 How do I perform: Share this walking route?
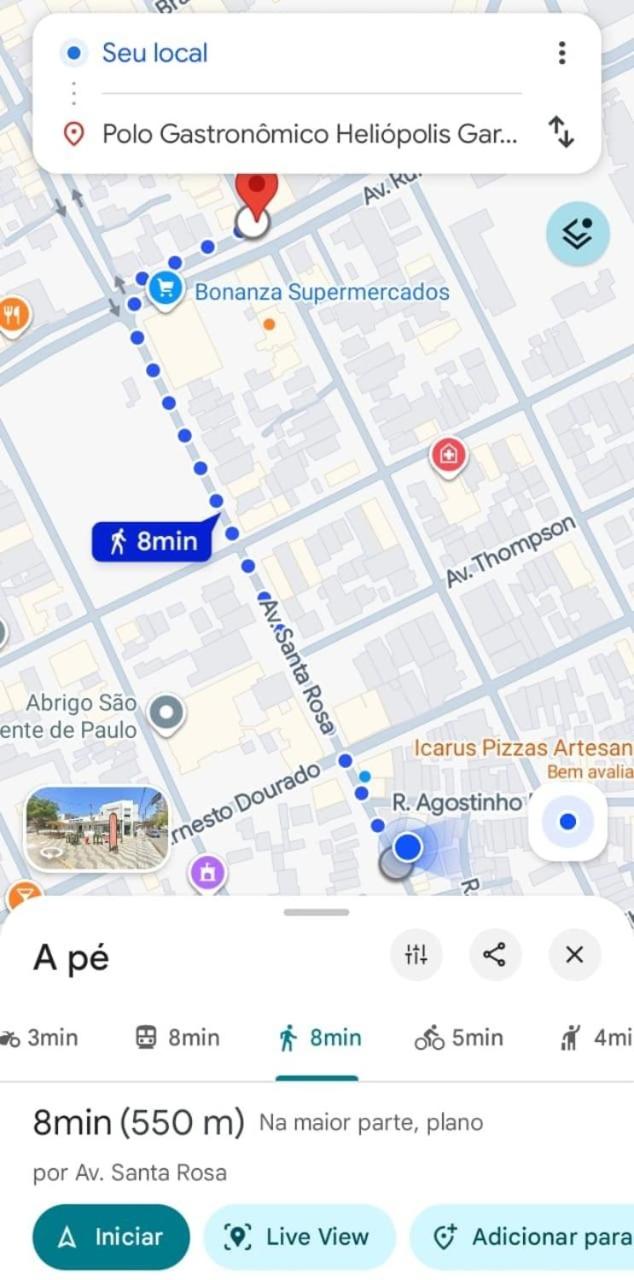(x=495, y=955)
